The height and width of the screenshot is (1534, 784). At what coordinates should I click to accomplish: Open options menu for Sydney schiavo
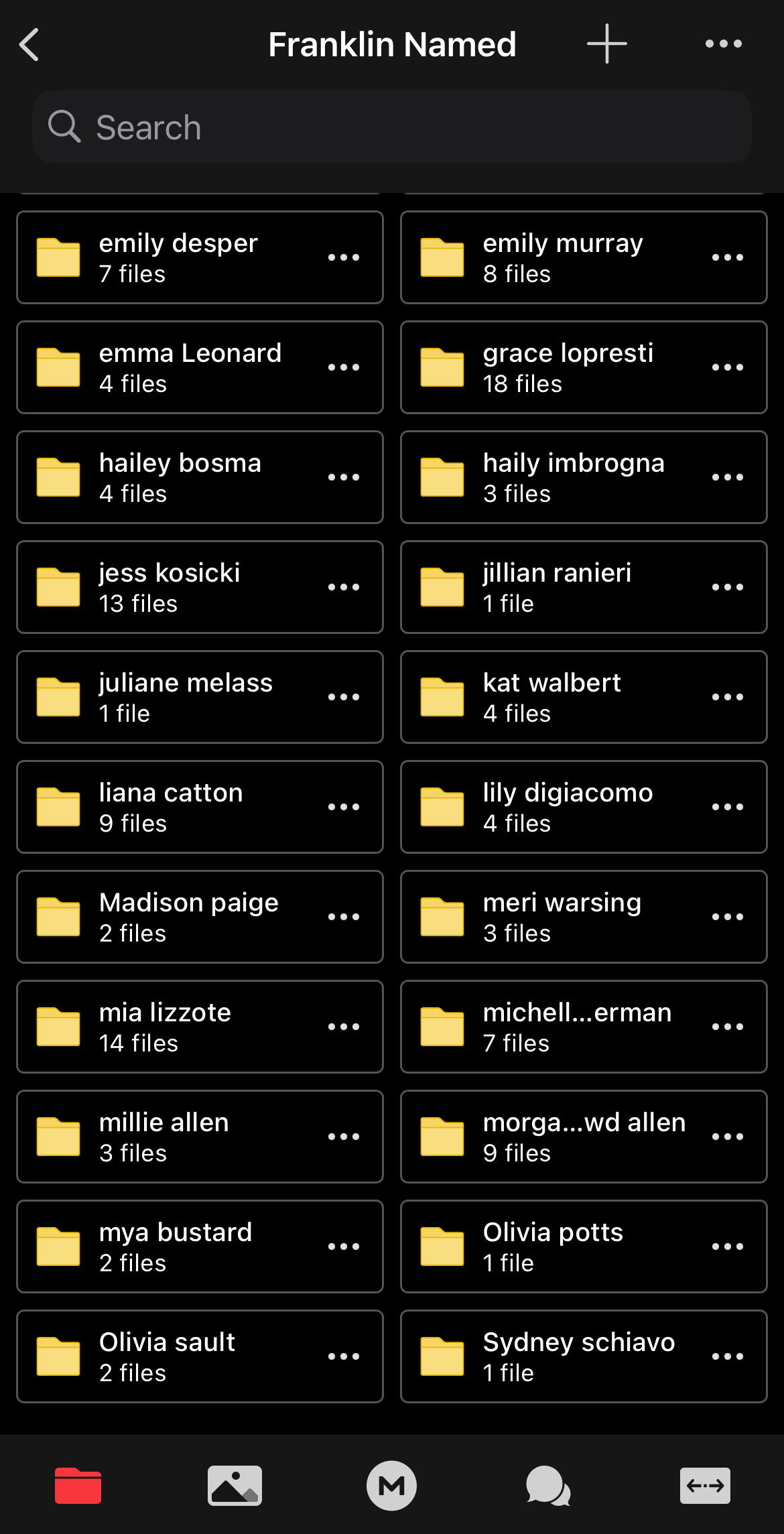(727, 1356)
